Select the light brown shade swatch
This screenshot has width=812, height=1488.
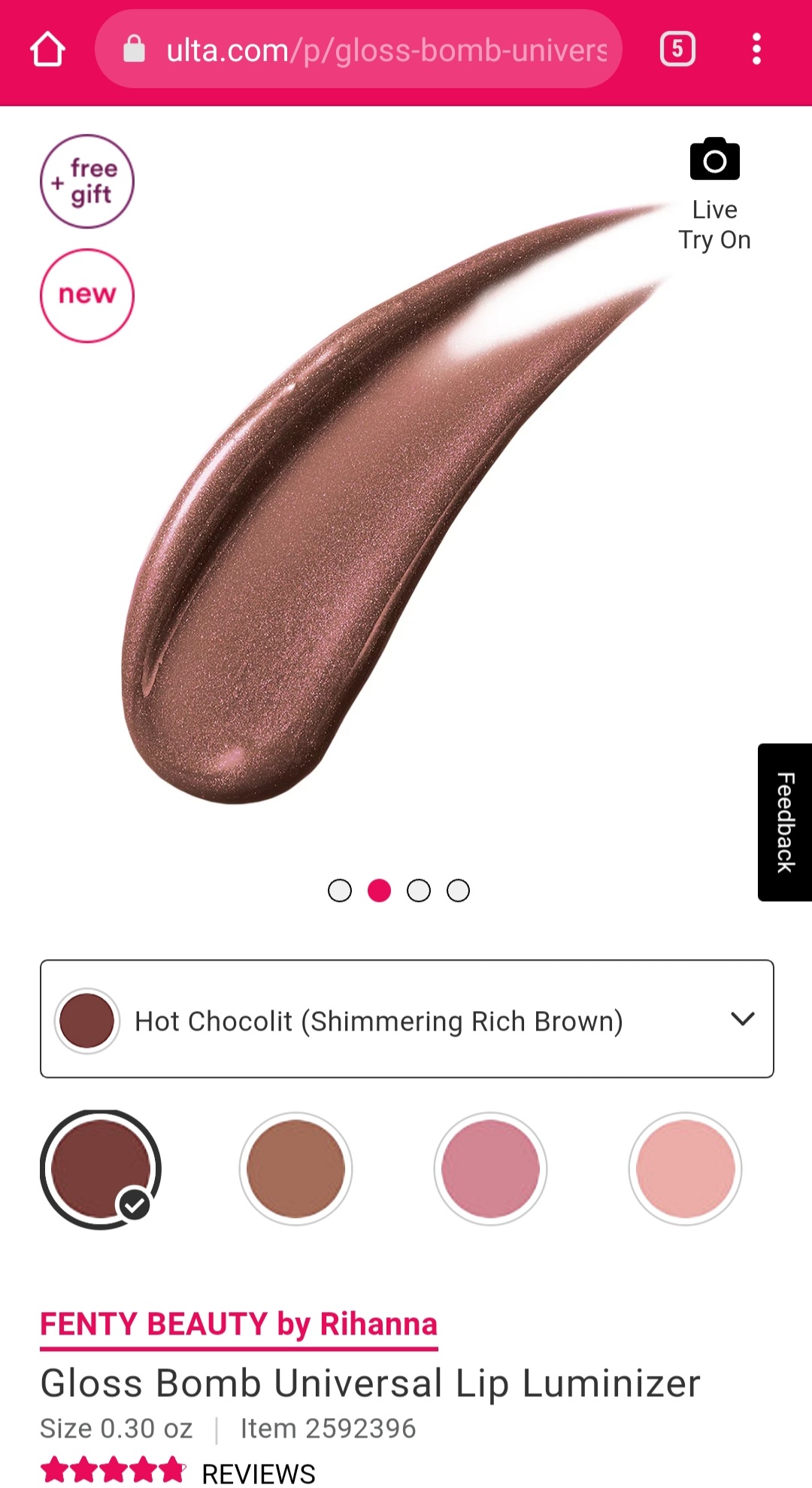[x=295, y=1168]
